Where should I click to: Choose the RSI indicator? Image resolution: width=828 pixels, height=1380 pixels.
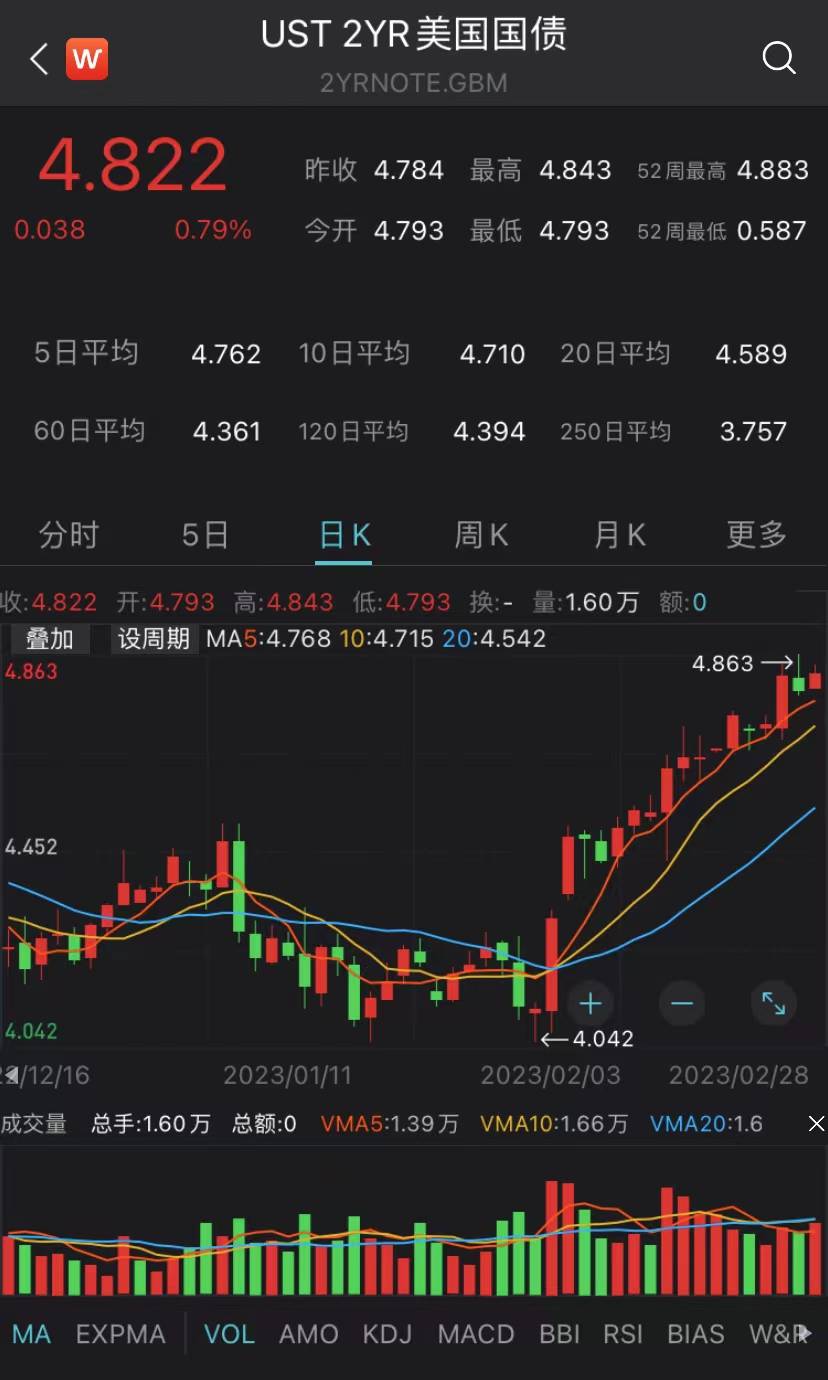click(x=623, y=1334)
